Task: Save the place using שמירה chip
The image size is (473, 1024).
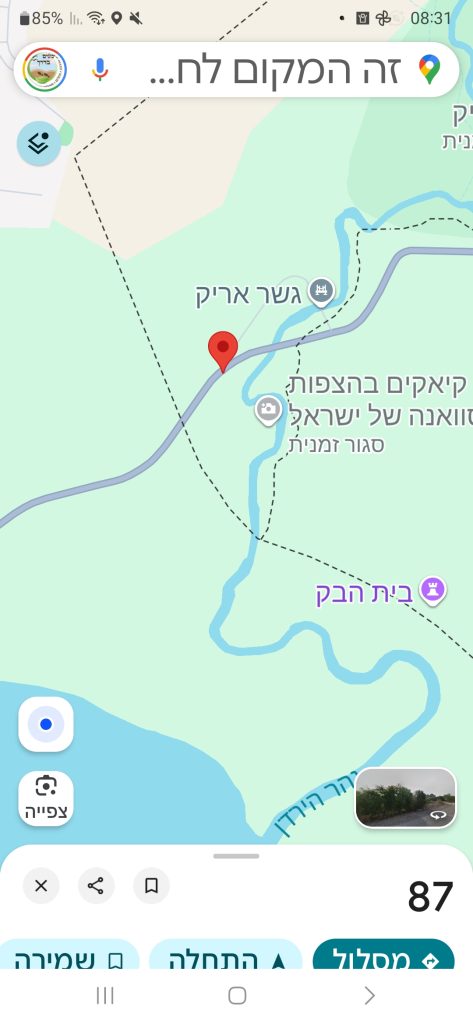Action: pos(69,957)
